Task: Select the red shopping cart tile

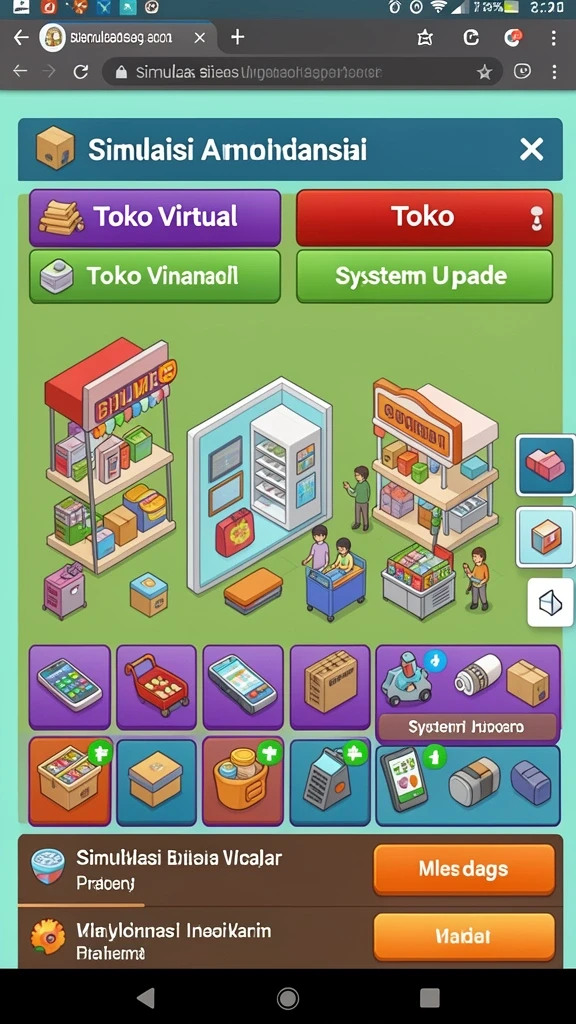Action: click(156, 687)
